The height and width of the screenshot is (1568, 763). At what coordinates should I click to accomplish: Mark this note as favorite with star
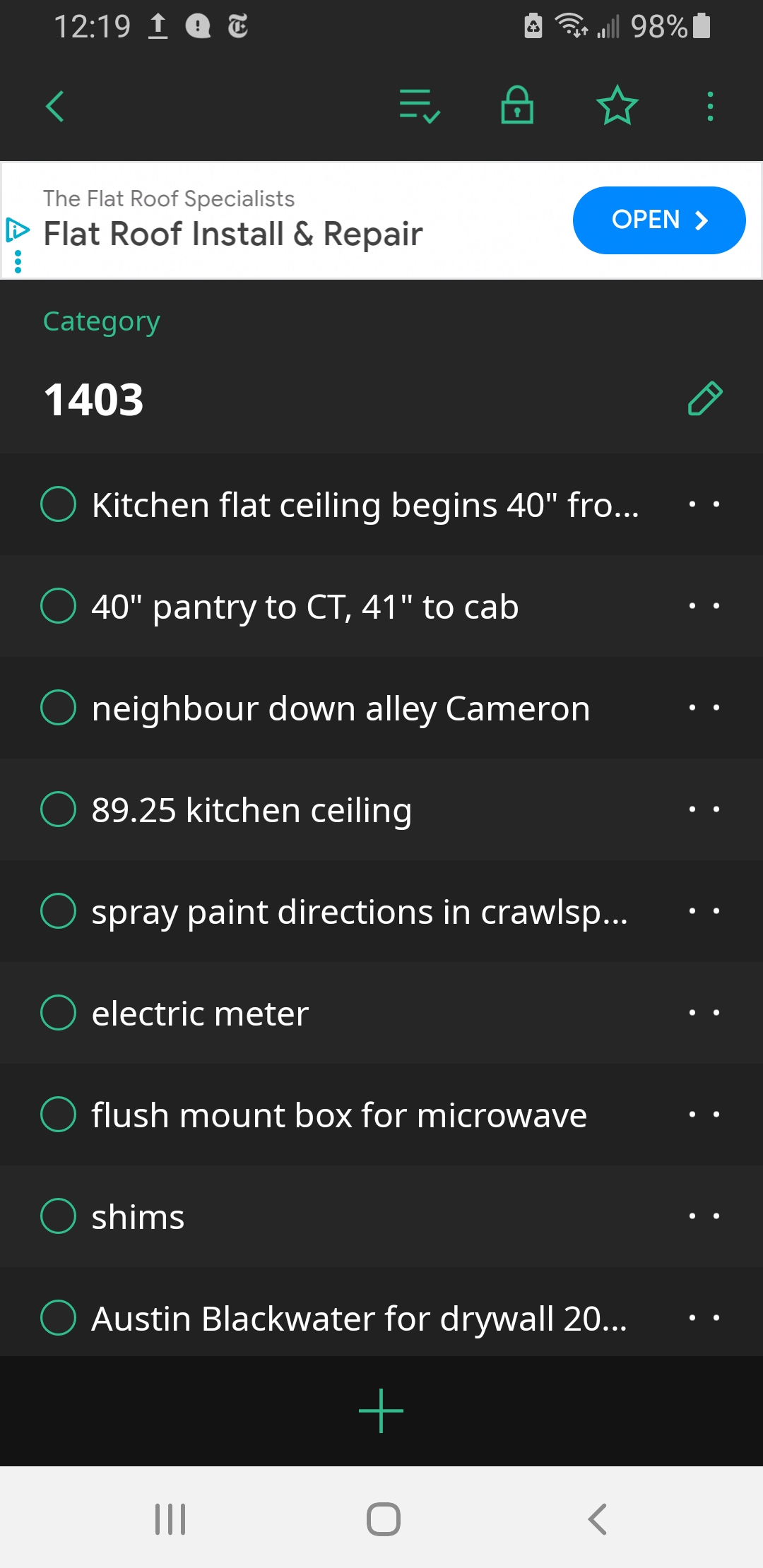617,106
